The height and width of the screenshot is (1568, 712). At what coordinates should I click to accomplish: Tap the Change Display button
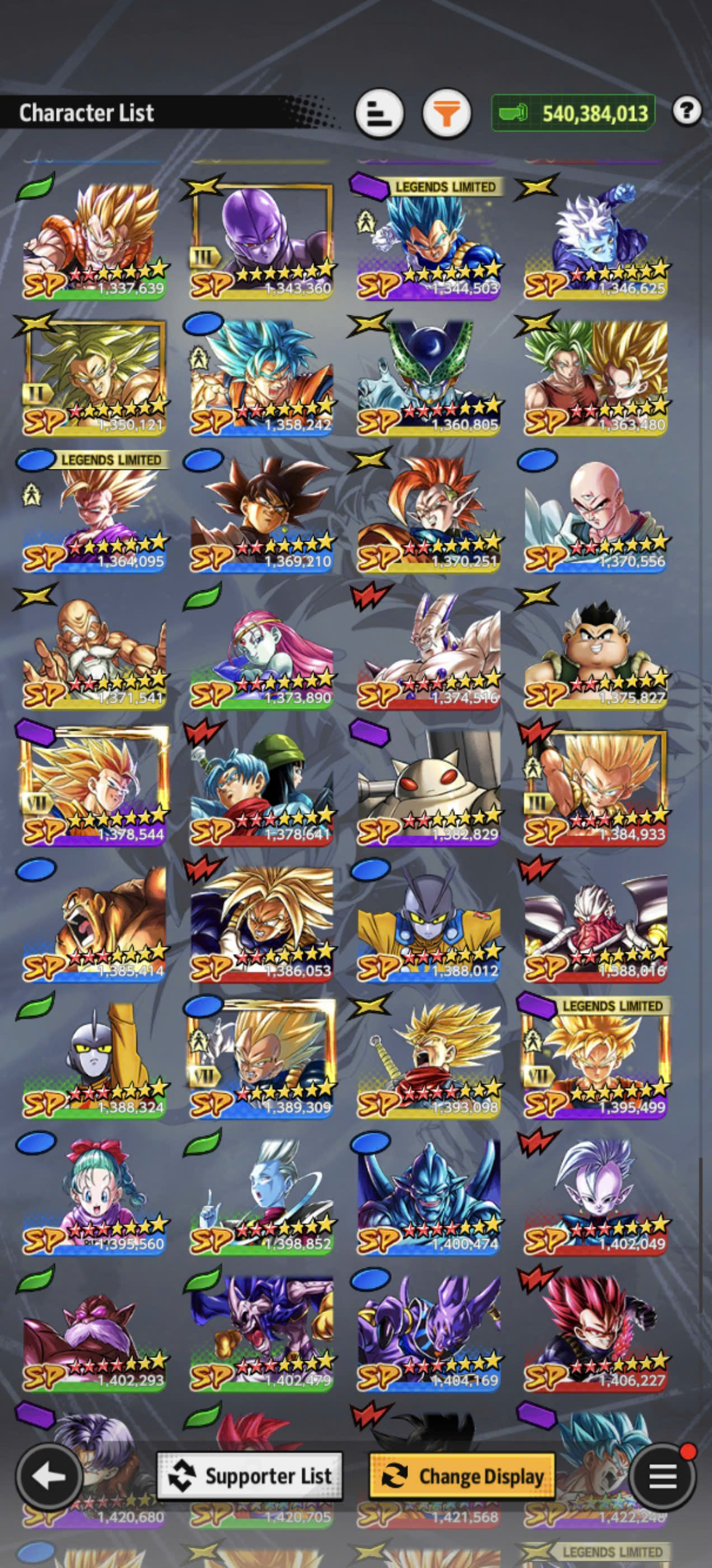coord(462,1476)
